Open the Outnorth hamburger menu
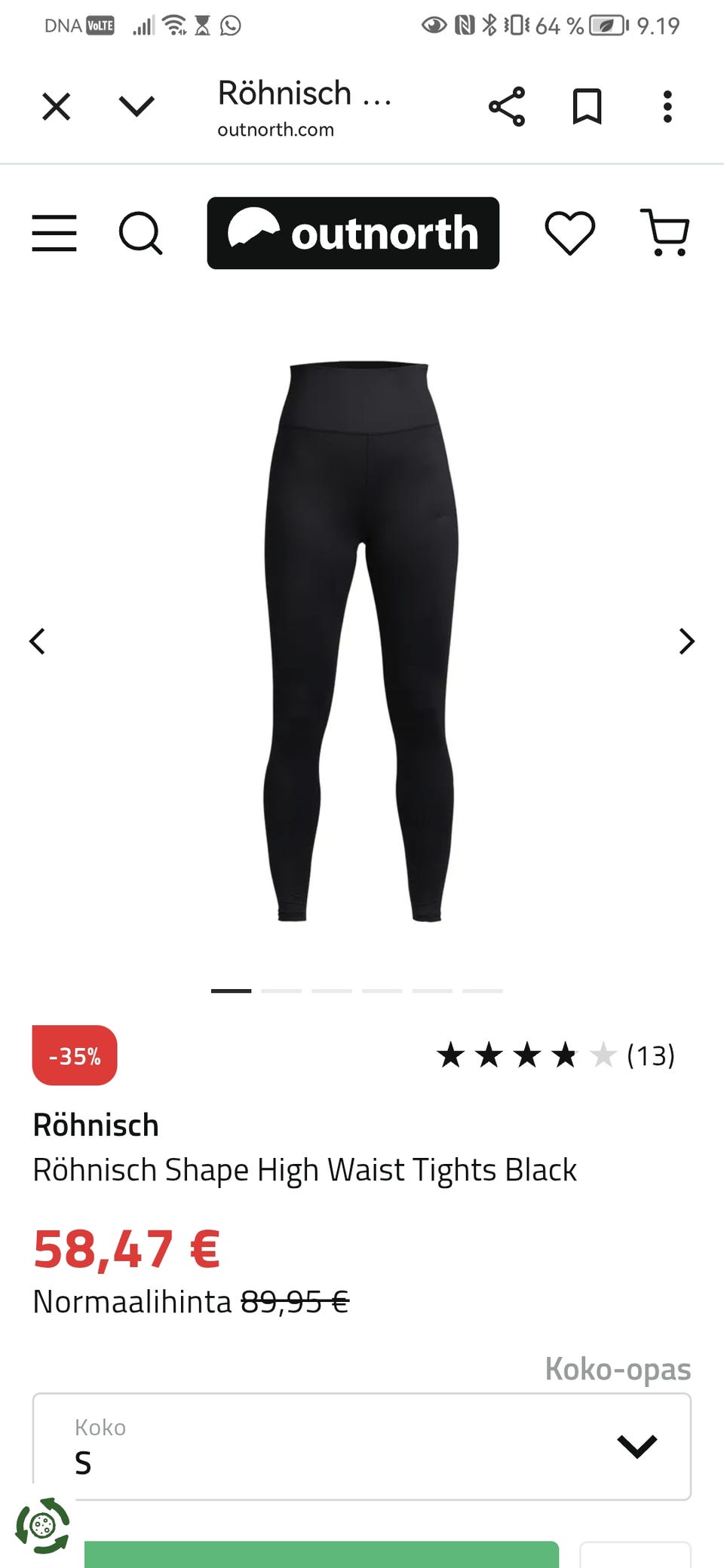The width and height of the screenshot is (724, 1568). 54,233
